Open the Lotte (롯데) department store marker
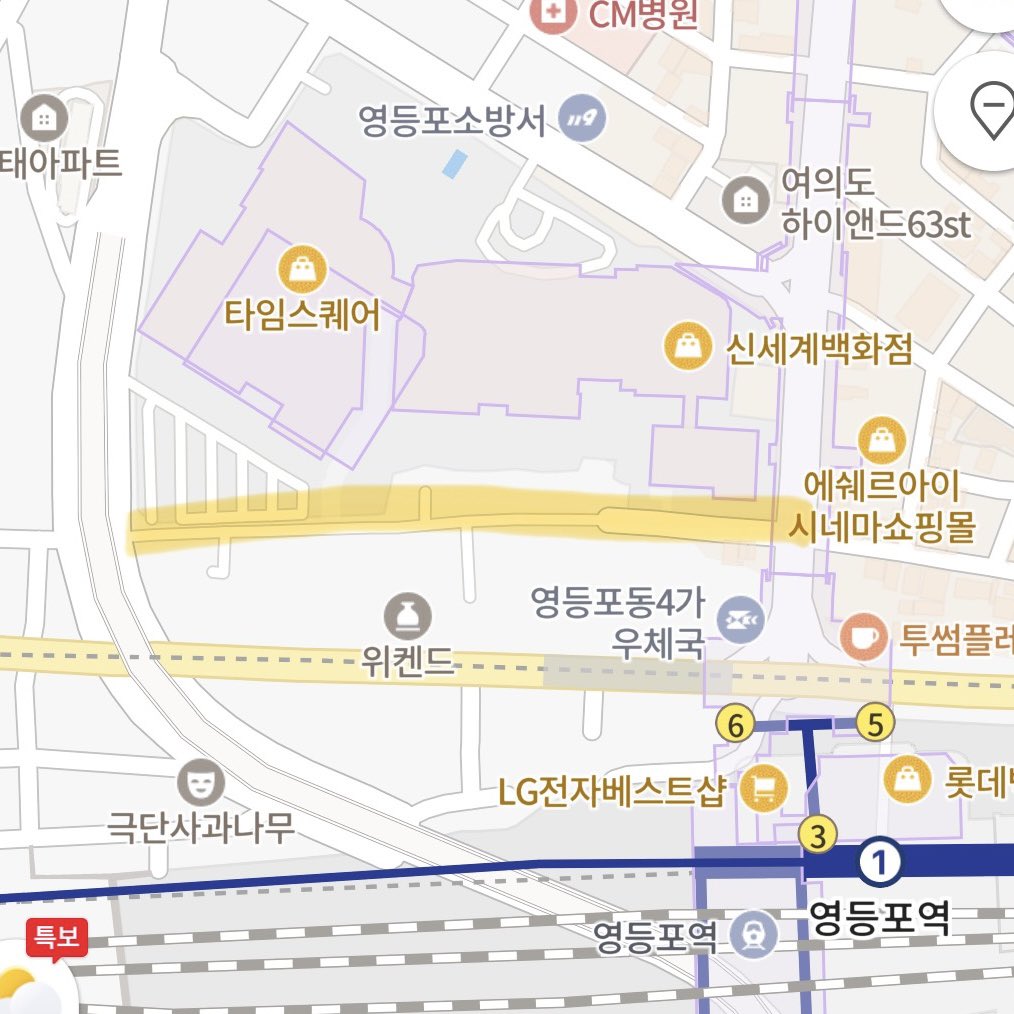This screenshot has width=1014, height=1014. 910,780
